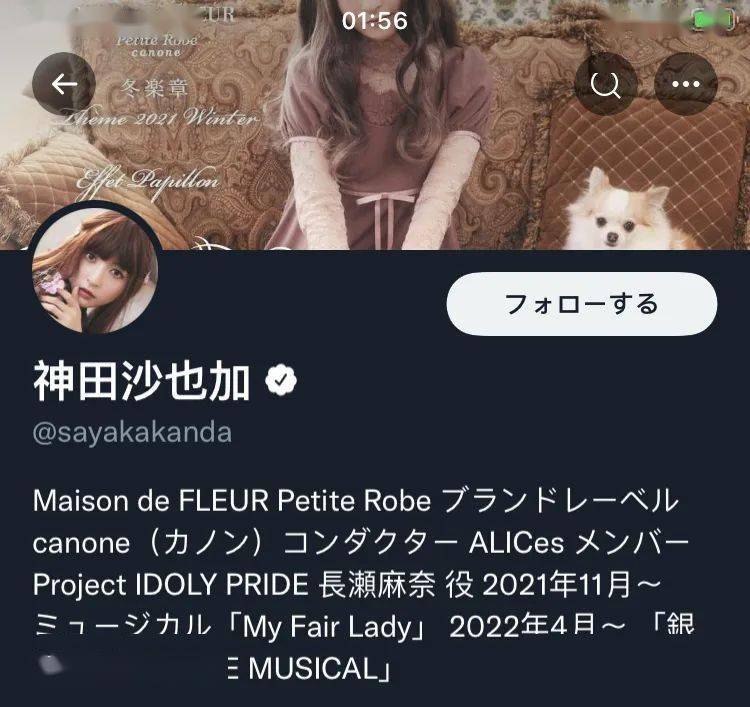750x707 pixels.
Task: Open the three-dot overflow menu
Action: (x=686, y=84)
